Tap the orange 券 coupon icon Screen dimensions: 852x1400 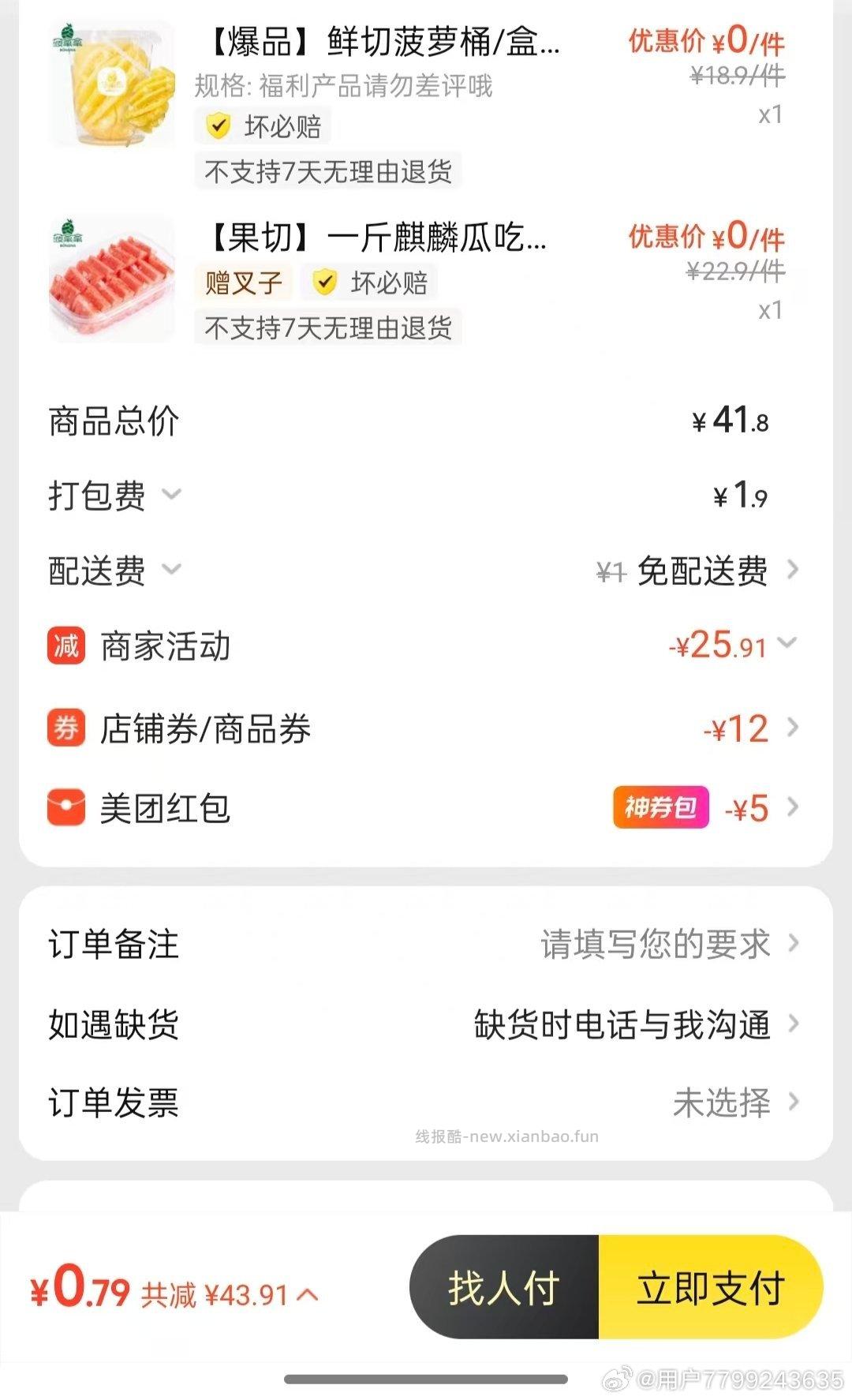(65, 728)
